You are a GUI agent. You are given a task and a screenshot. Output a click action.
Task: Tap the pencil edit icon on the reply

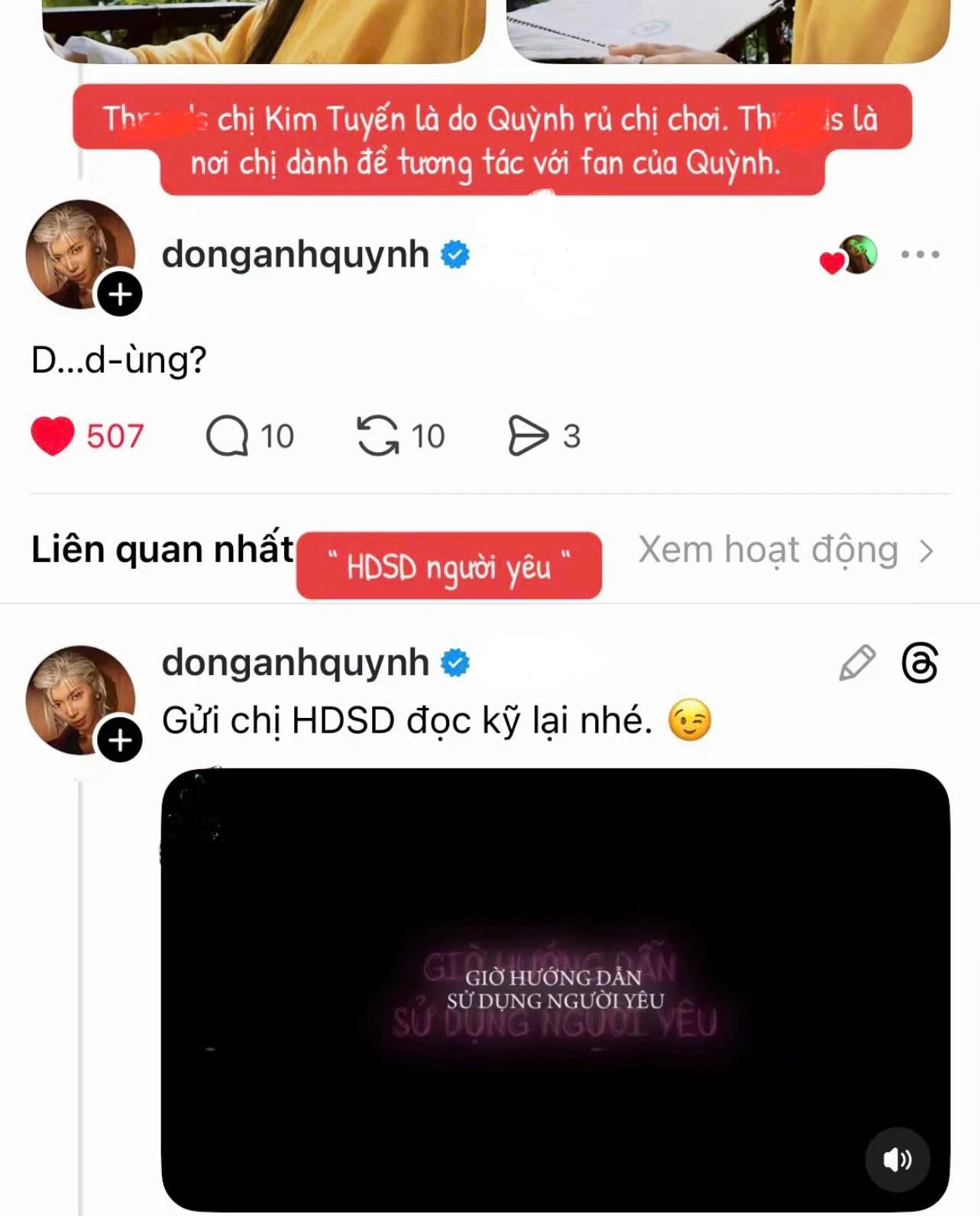pyautogui.click(x=856, y=662)
